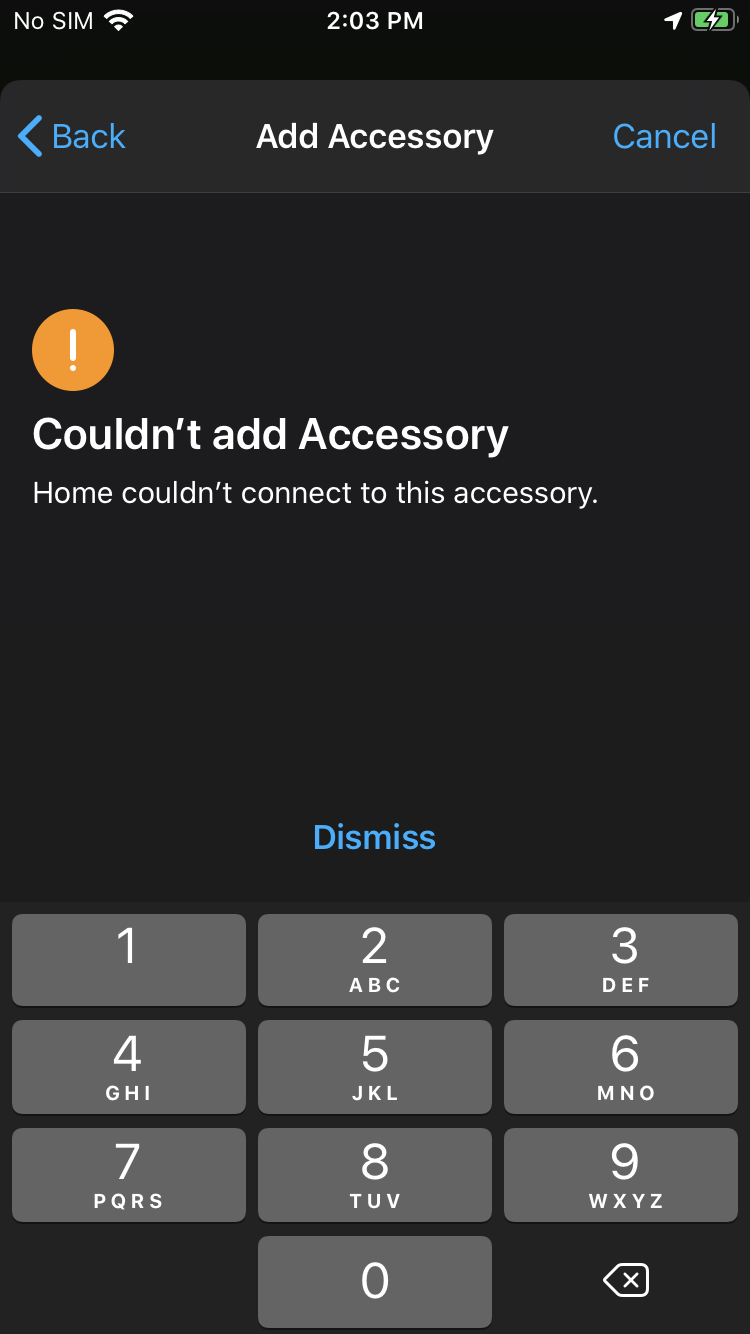
Task: Dismiss the couldn't add accessory error
Action: 374,837
